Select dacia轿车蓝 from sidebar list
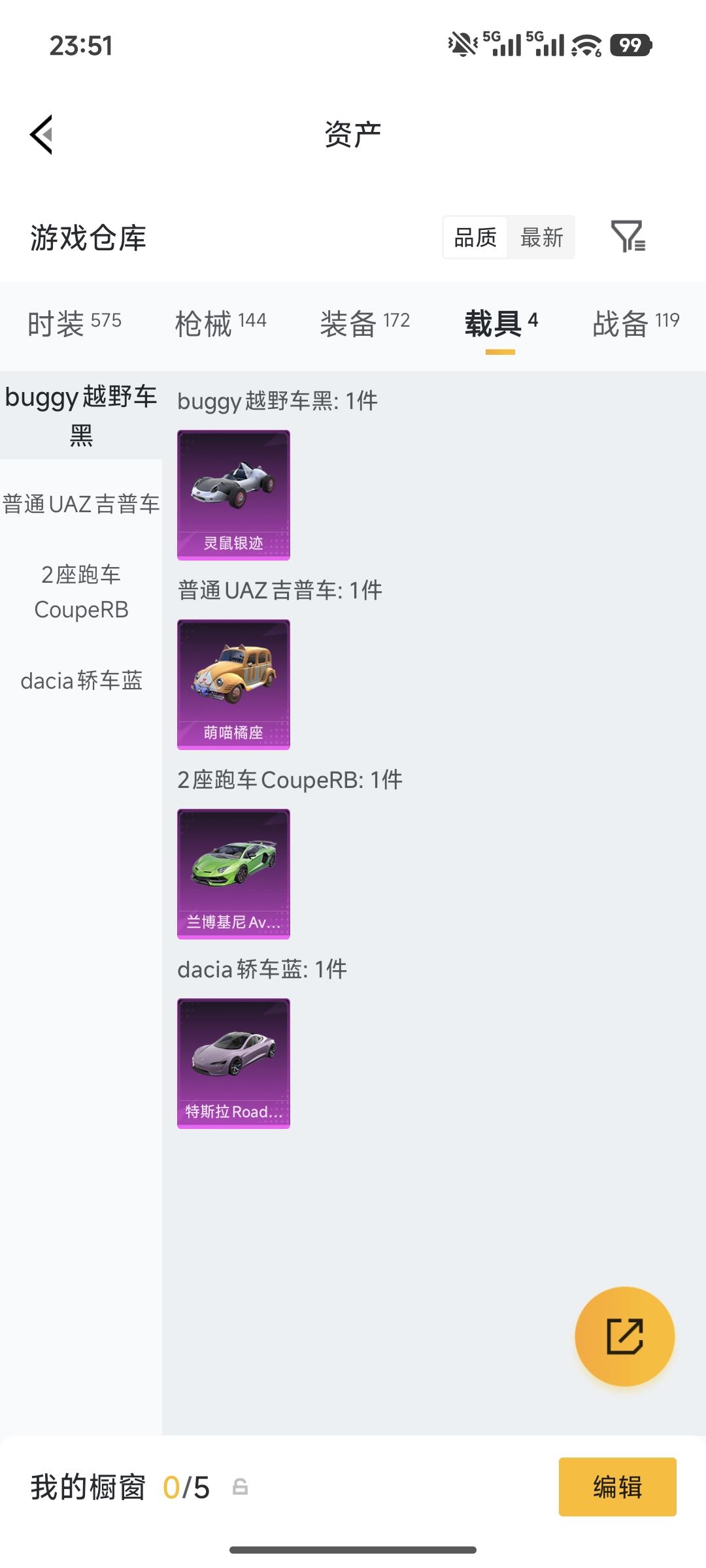 coord(80,681)
